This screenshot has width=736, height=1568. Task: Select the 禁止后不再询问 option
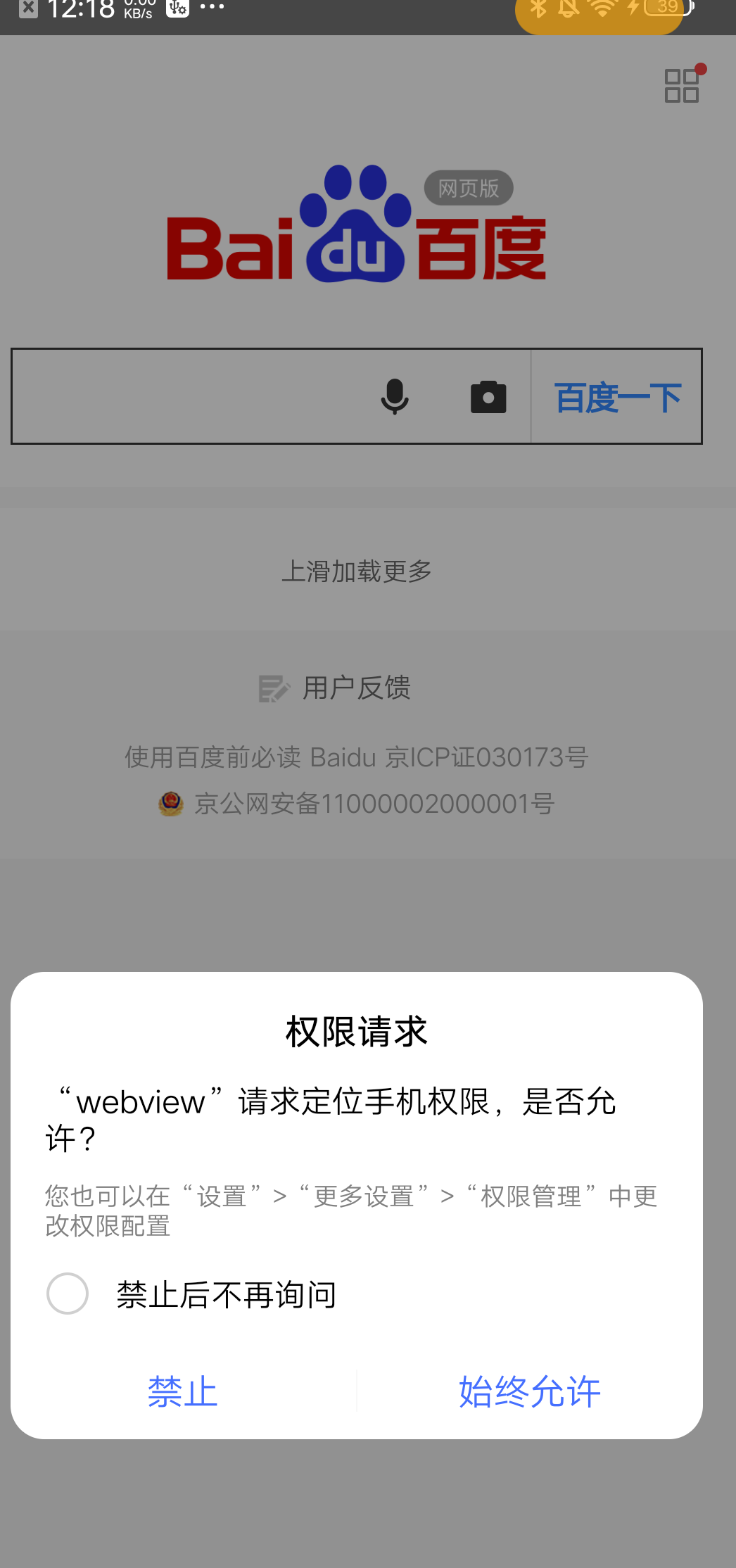[x=68, y=1294]
